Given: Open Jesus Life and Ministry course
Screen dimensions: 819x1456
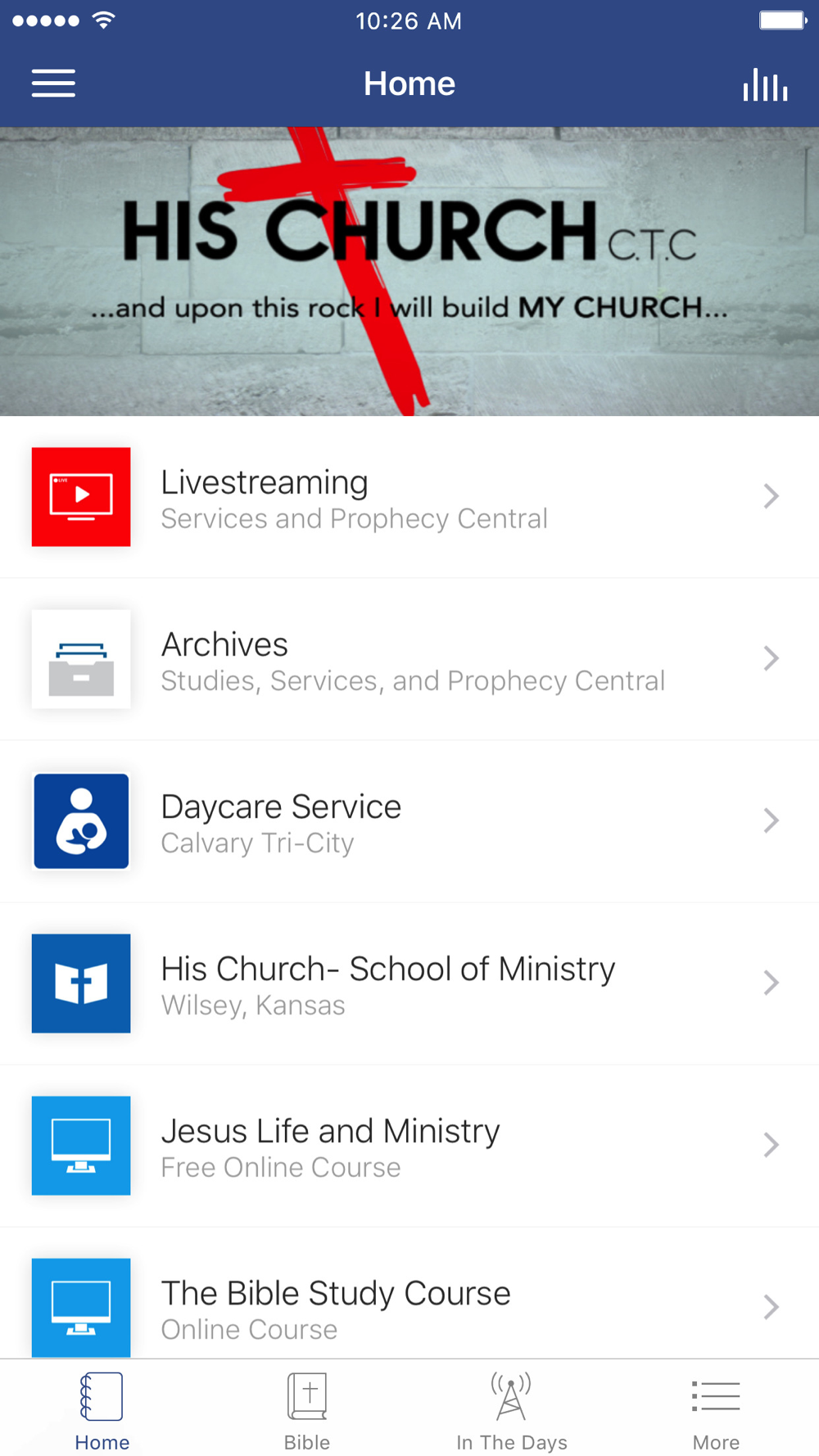Looking at the screenshot, I should coord(409,1146).
